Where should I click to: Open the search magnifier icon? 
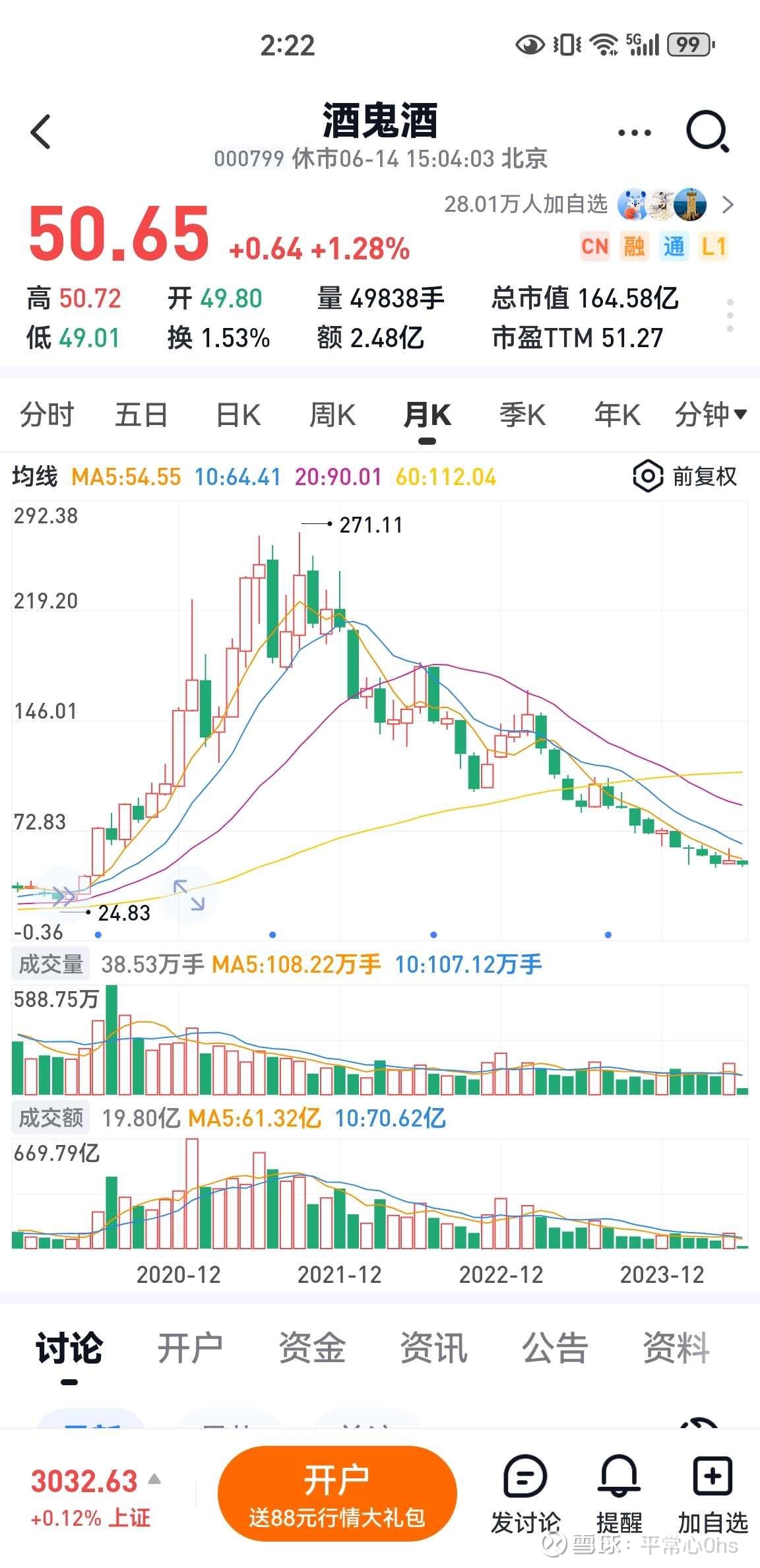tap(706, 131)
